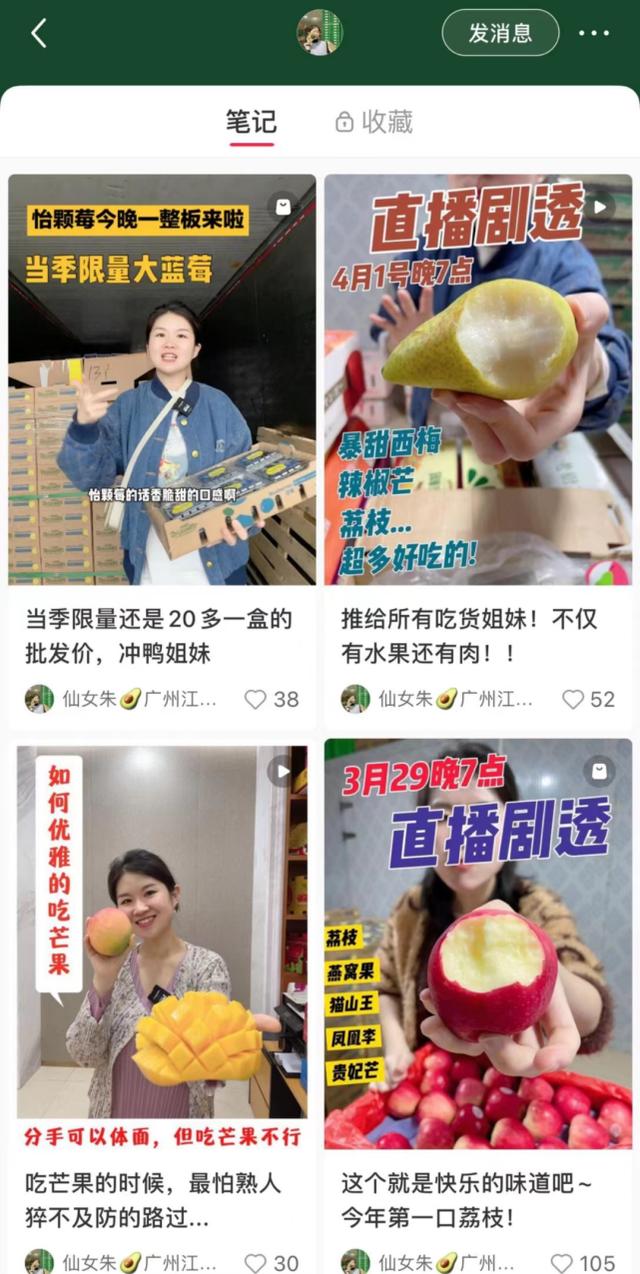The width and height of the screenshot is (640, 1274).
Task: Like the mango note with 30 likes
Action: pos(257,1262)
